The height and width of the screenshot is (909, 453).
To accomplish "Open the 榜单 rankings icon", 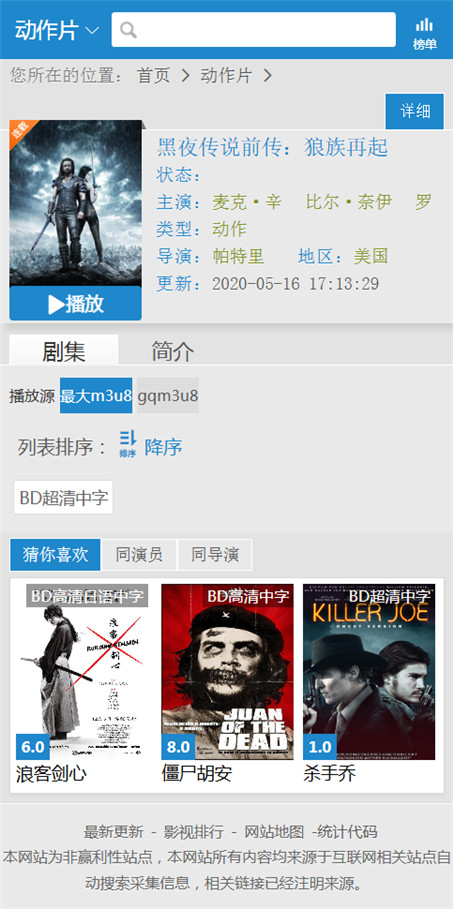I will pos(425,33).
